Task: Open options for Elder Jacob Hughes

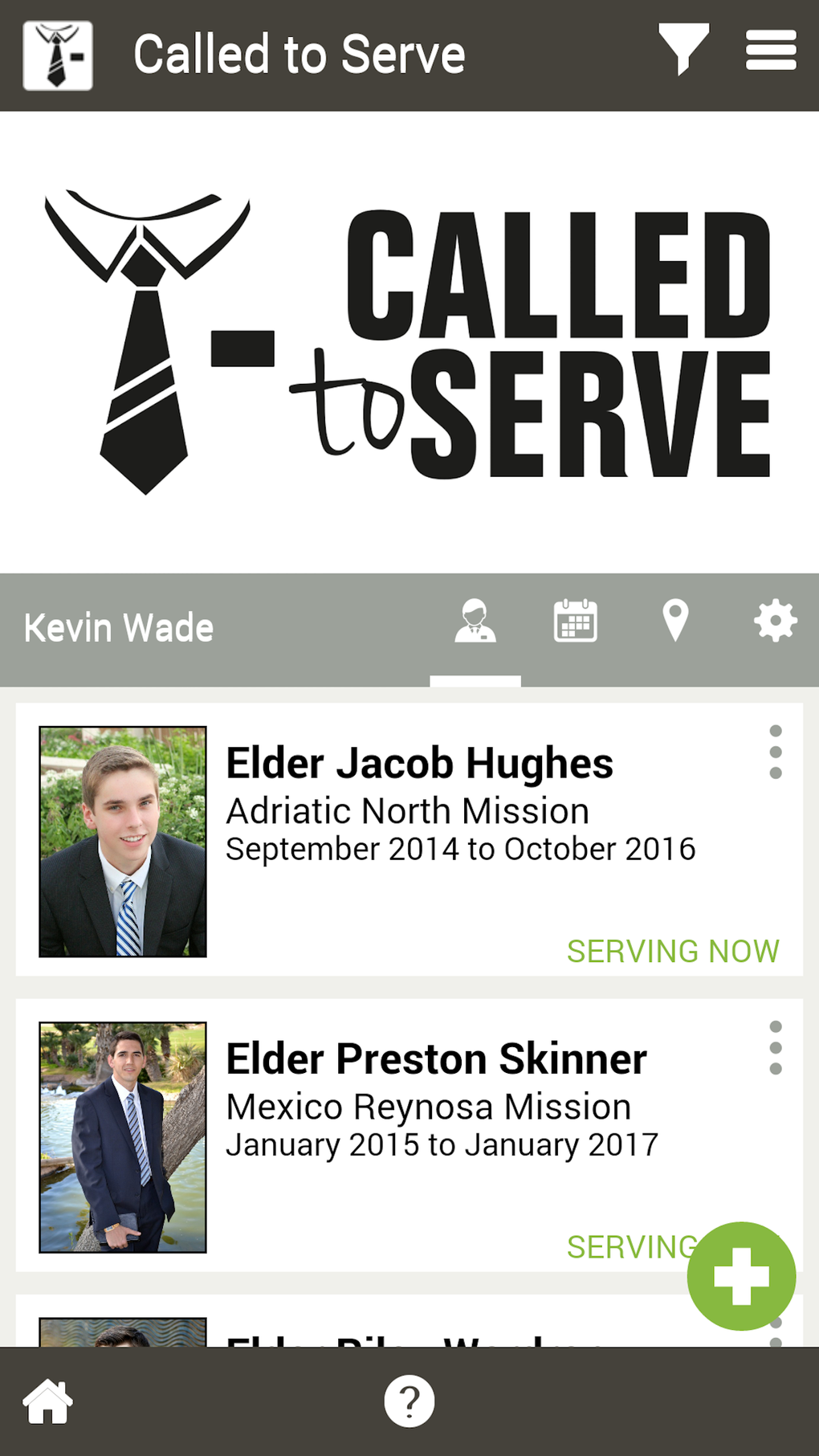Action: click(776, 752)
